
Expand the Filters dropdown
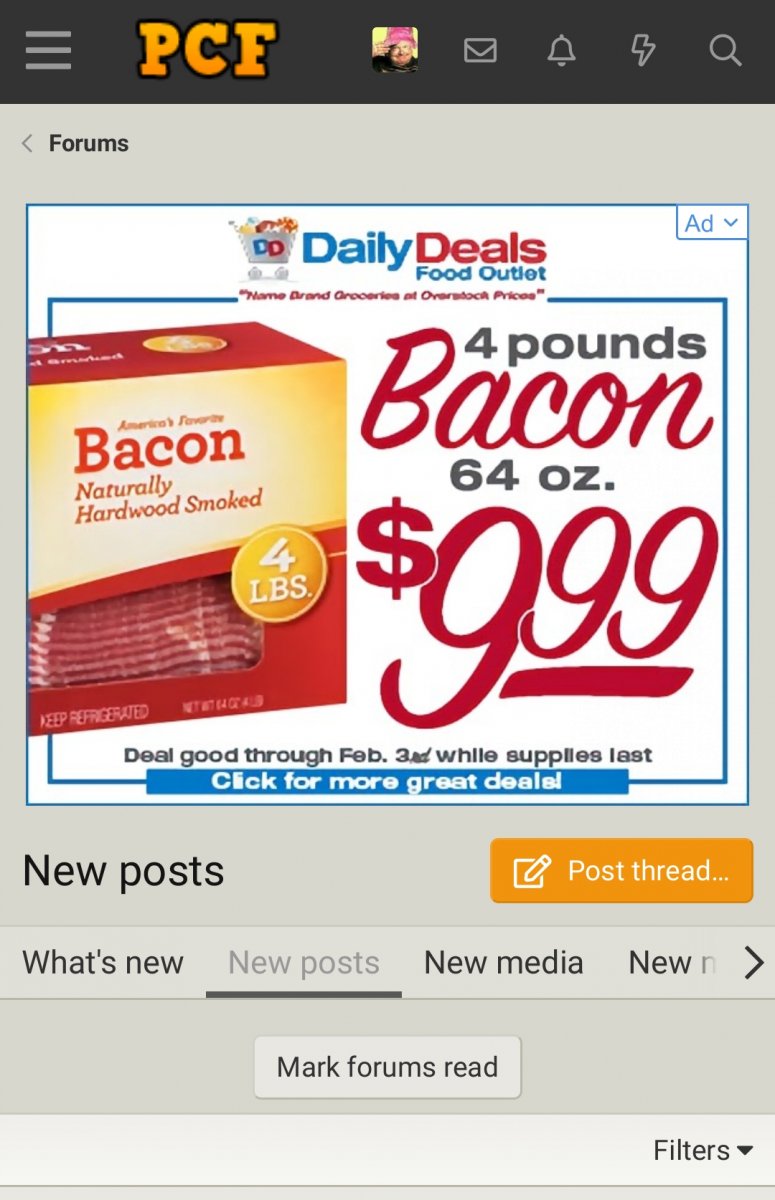pyautogui.click(x=702, y=1150)
